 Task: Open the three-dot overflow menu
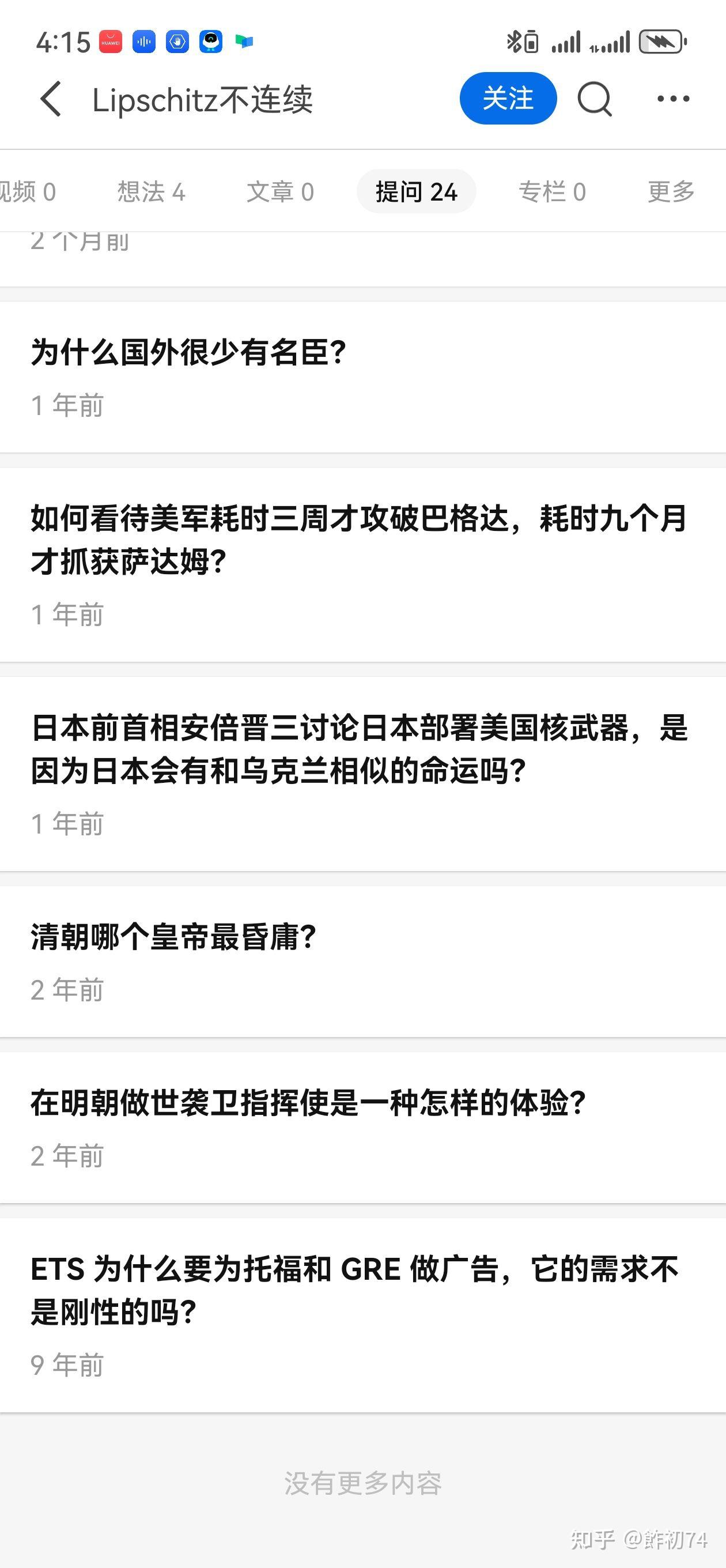click(673, 99)
